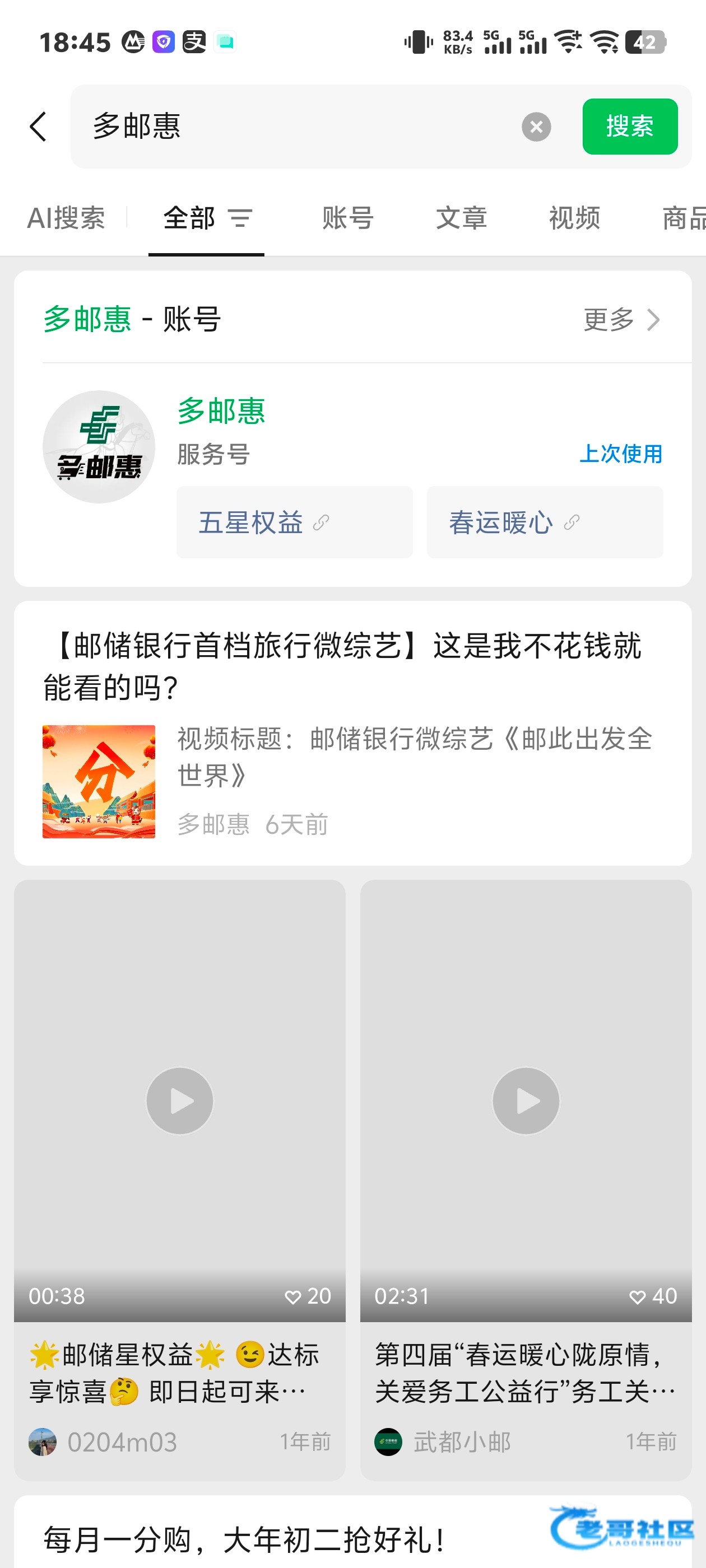The height and width of the screenshot is (1568, 706).
Task: View 更多 accounts for 多邮惠
Action: click(x=621, y=320)
